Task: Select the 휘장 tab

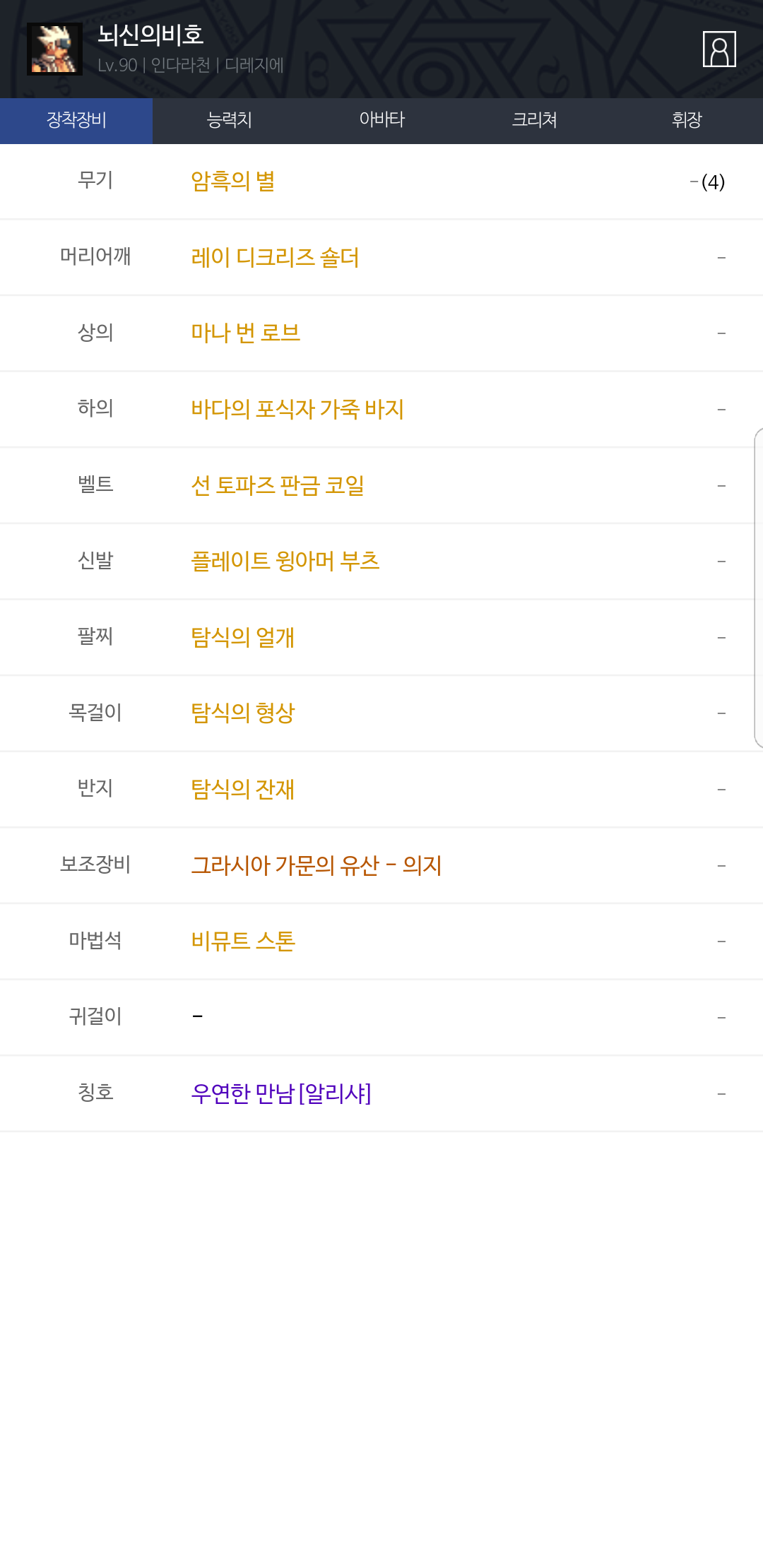Action: click(x=687, y=120)
